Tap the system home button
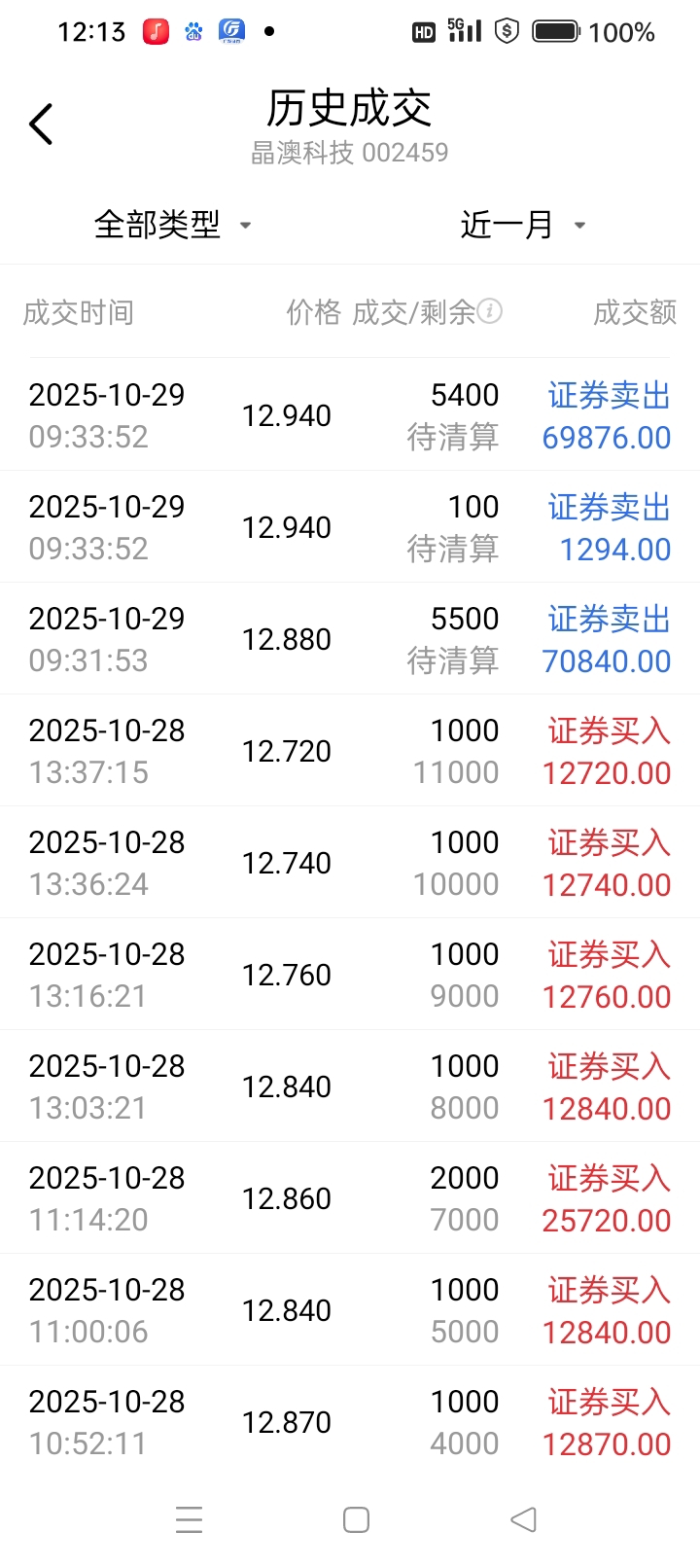 pyautogui.click(x=356, y=1519)
